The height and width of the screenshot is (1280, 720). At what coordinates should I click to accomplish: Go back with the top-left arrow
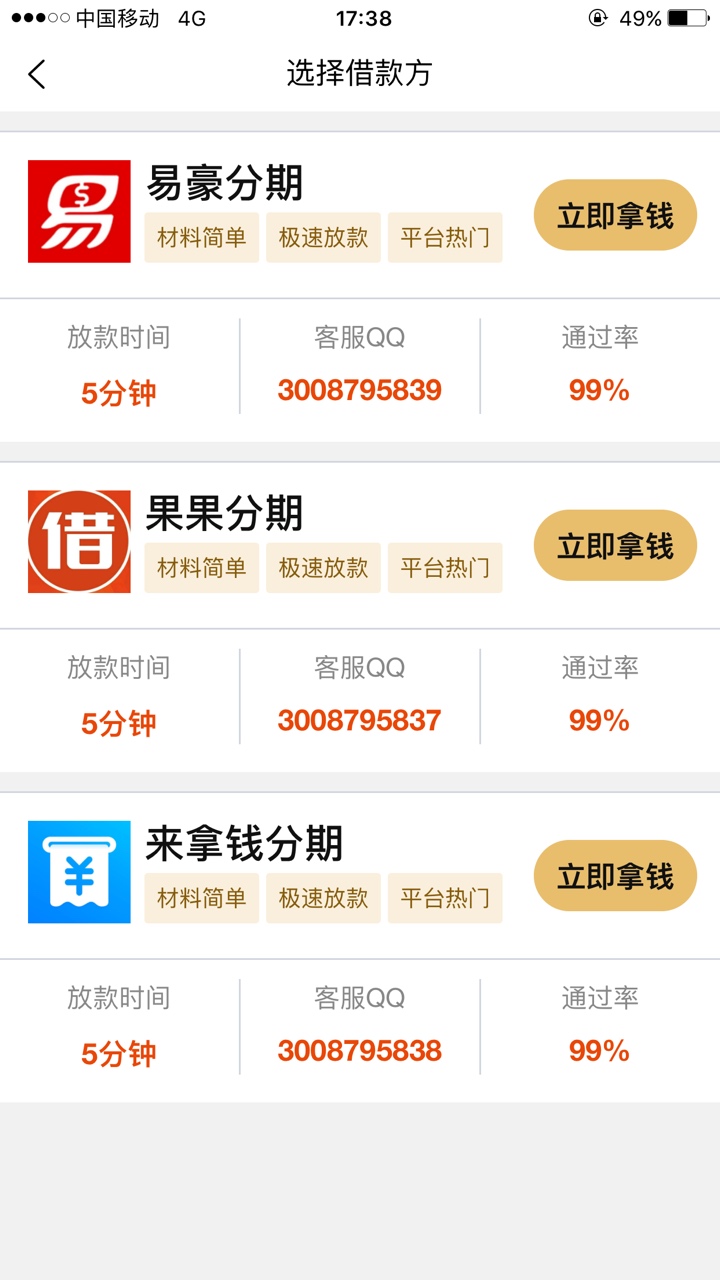37,74
